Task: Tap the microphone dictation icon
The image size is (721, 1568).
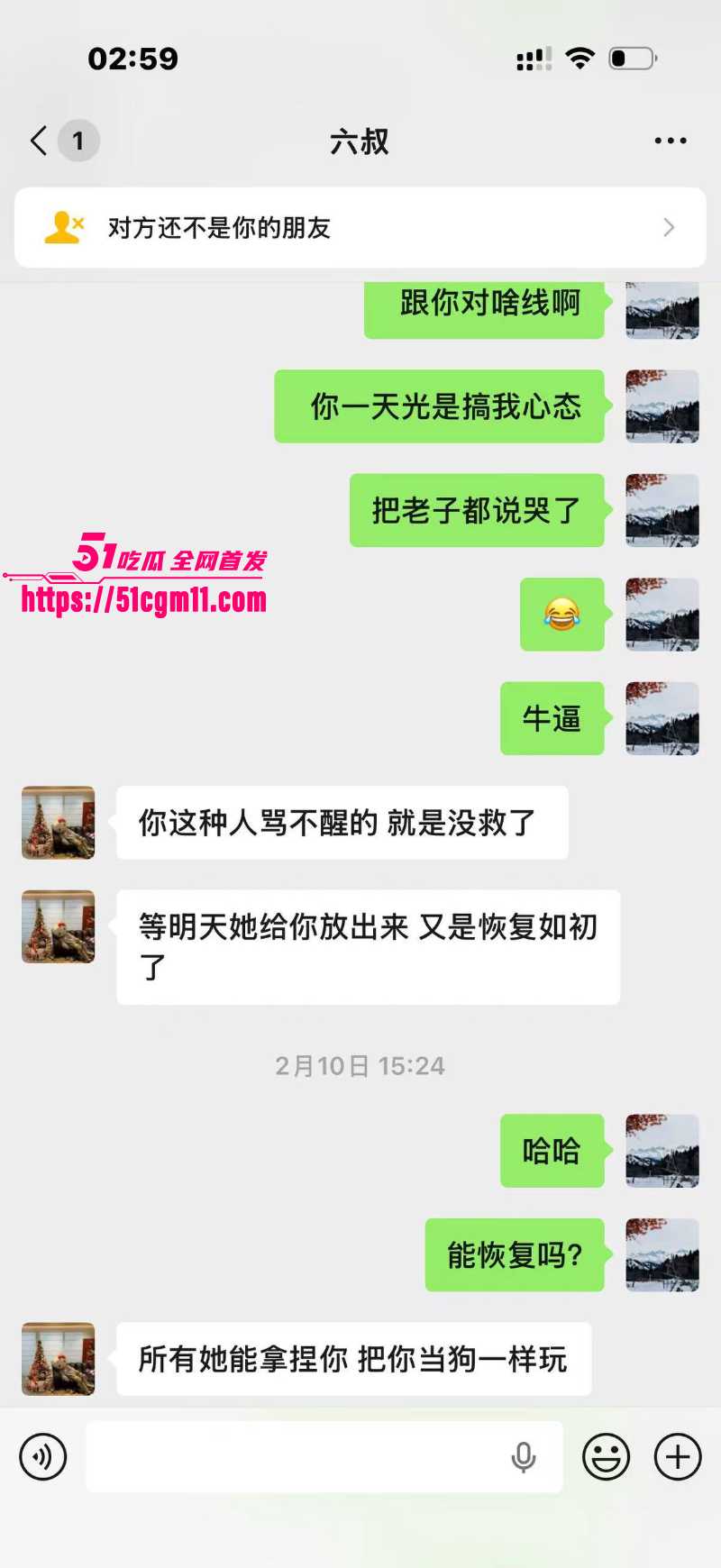Action: pos(524,1457)
